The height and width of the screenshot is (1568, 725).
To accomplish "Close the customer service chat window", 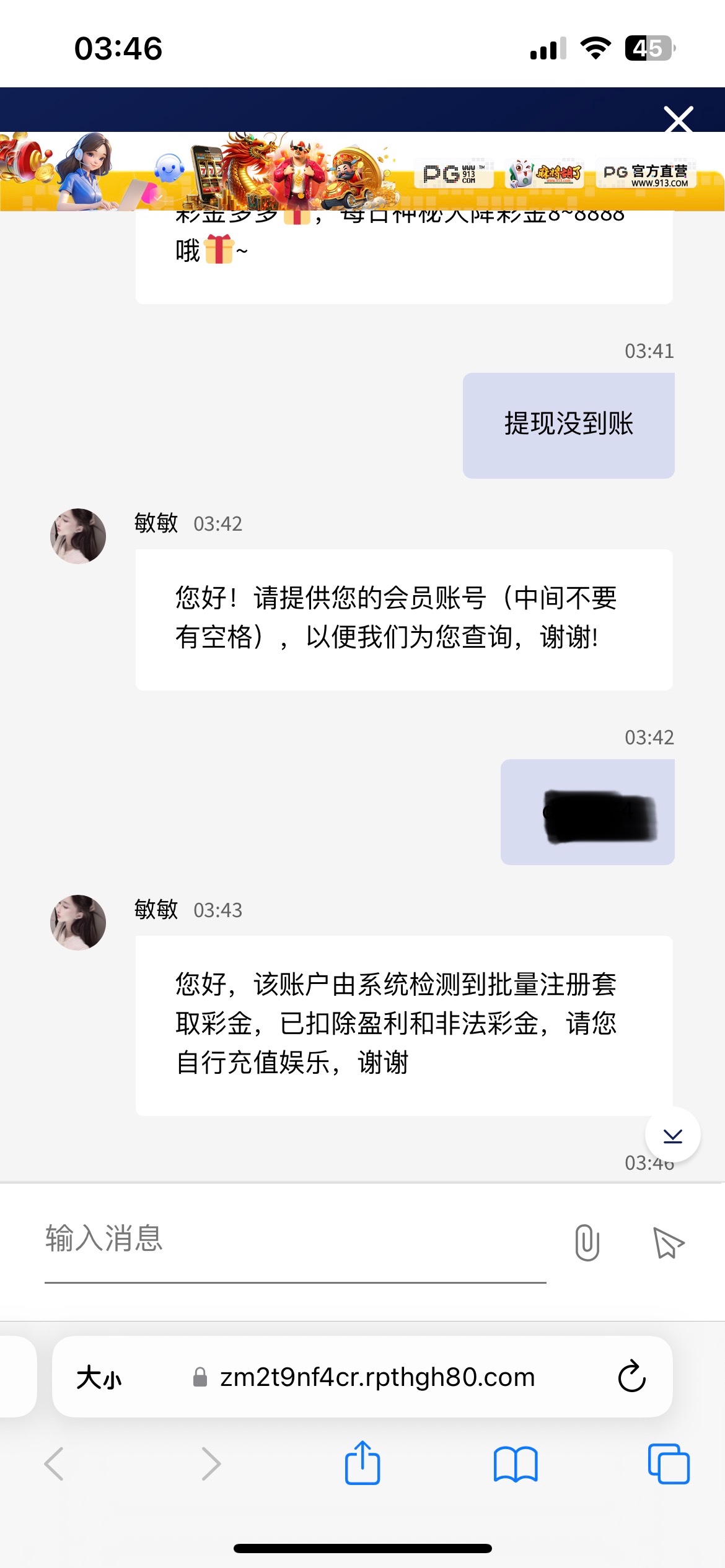I will (x=679, y=119).
